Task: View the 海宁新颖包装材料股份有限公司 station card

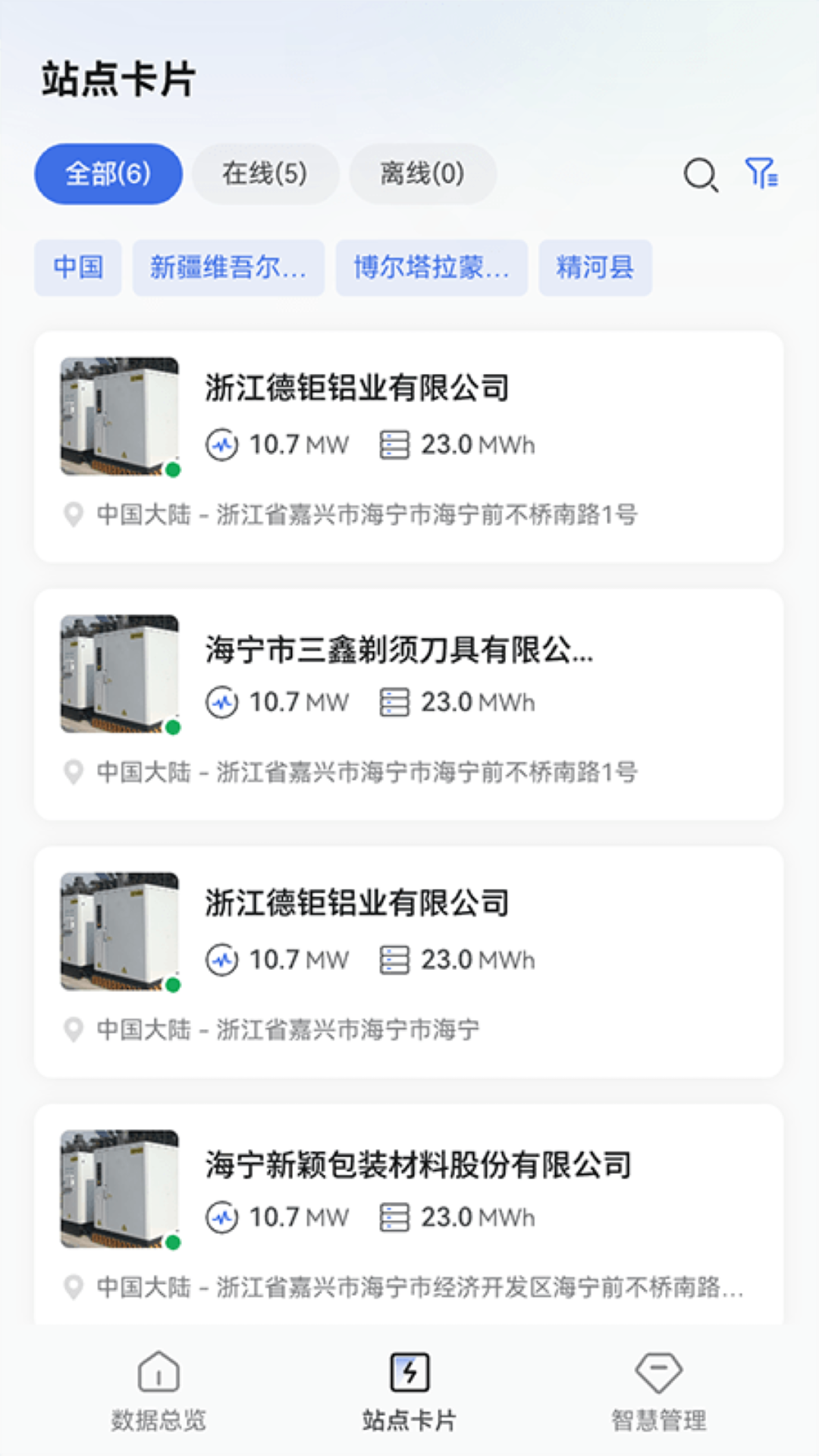Action: coord(409,1213)
